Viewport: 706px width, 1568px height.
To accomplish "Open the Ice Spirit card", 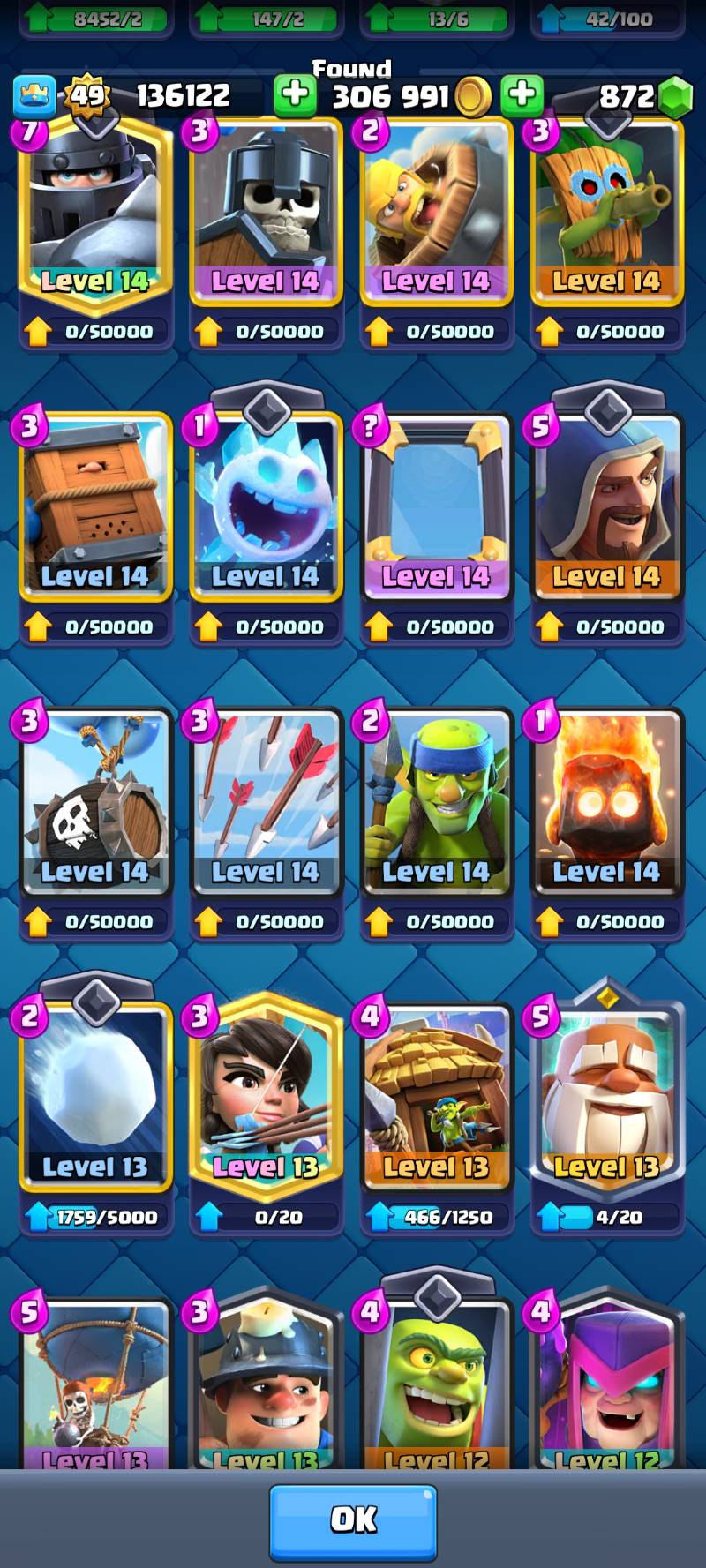I will [x=266, y=507].
